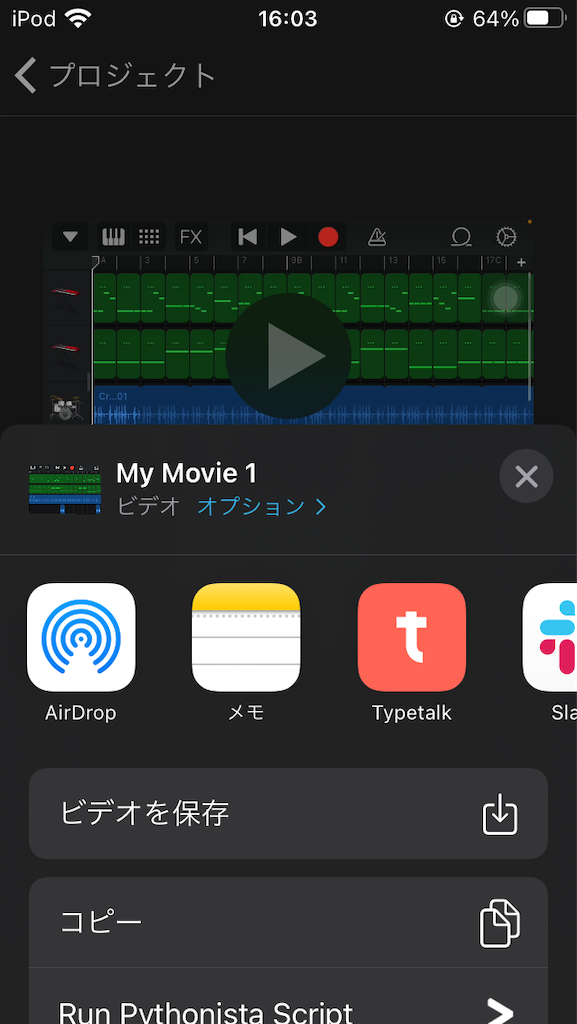Share the video via AirDrop
Image resolution: width=577 pixels, height=1024 pixels.
click(81, 637)
